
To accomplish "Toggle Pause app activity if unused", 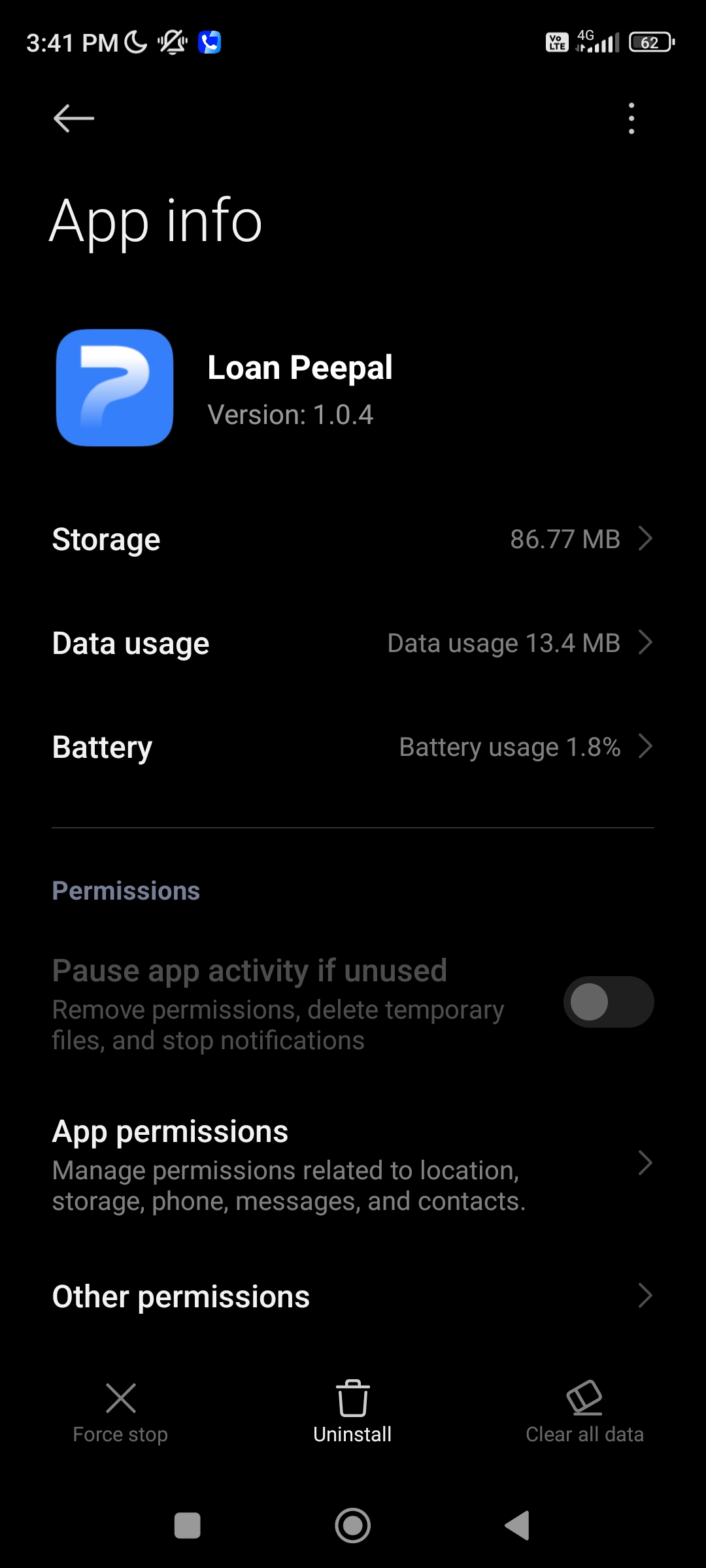I will (608, 1002).
